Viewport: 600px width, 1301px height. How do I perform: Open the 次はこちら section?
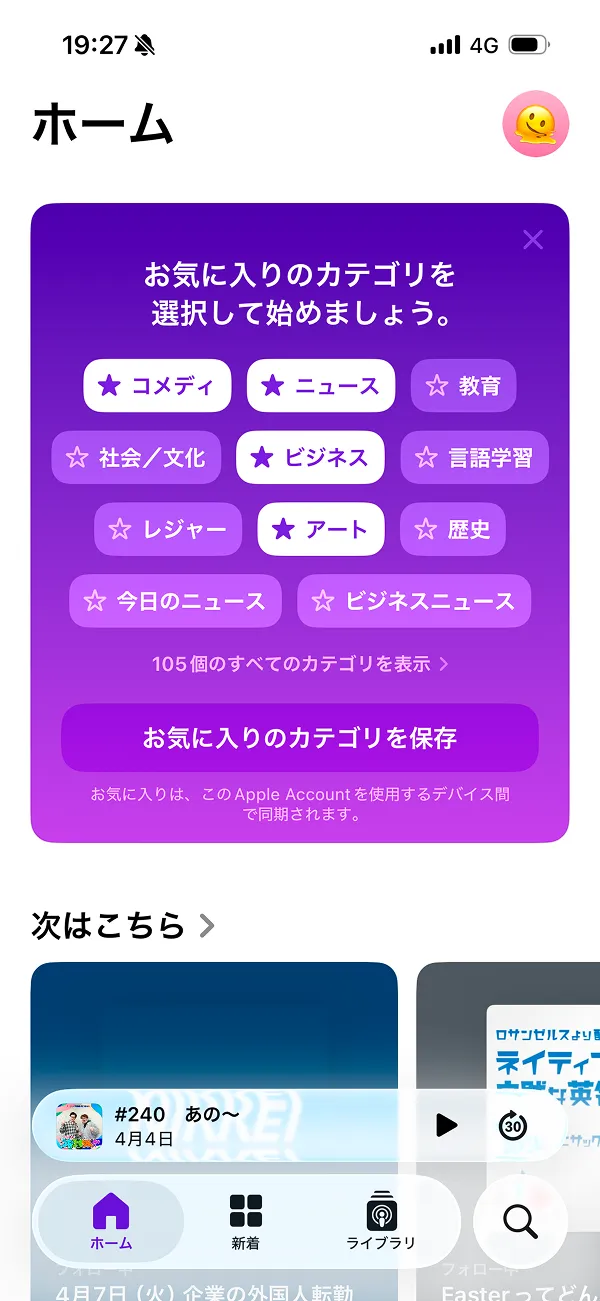coord(123,926)
